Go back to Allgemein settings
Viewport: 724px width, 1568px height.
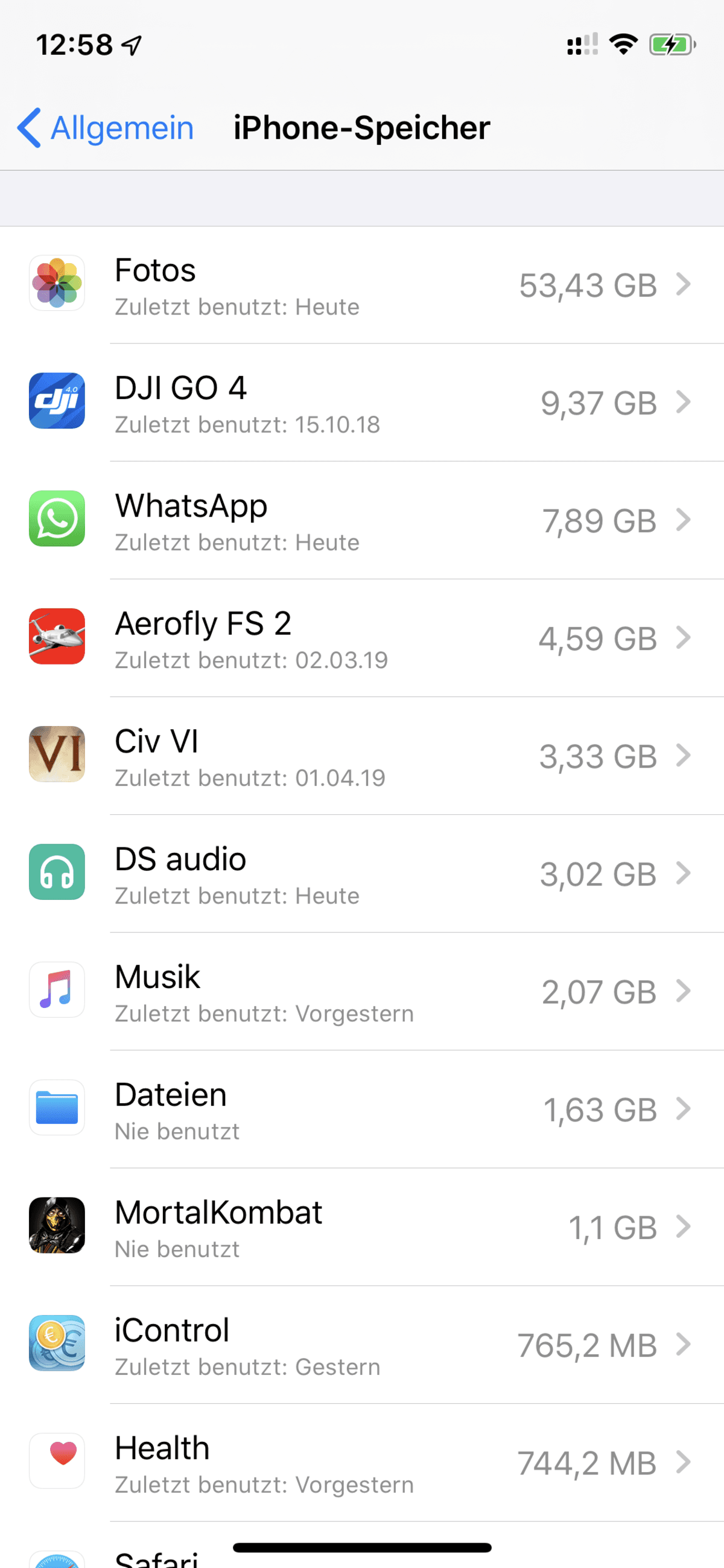pos(106,128)
